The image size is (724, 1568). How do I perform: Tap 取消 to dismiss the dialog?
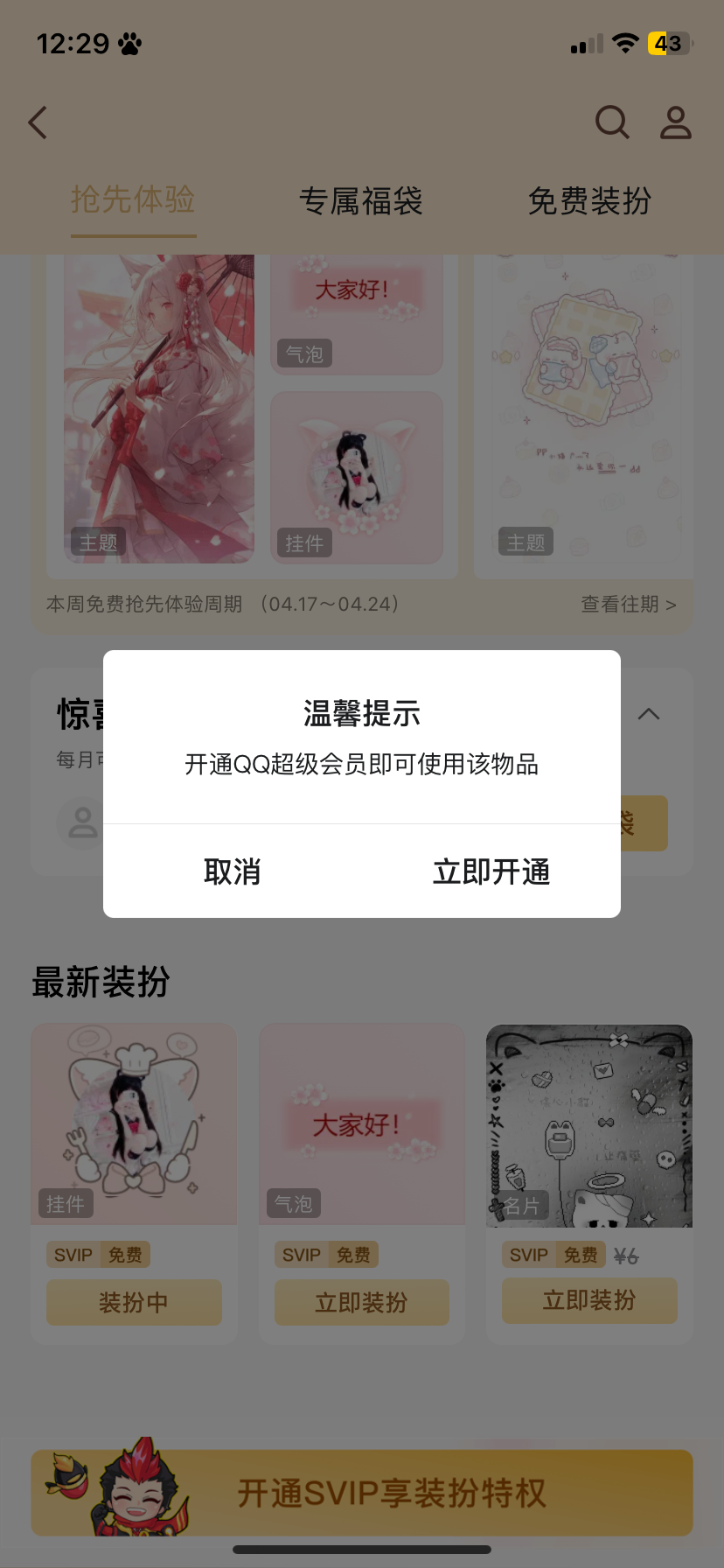pos(233,871)
